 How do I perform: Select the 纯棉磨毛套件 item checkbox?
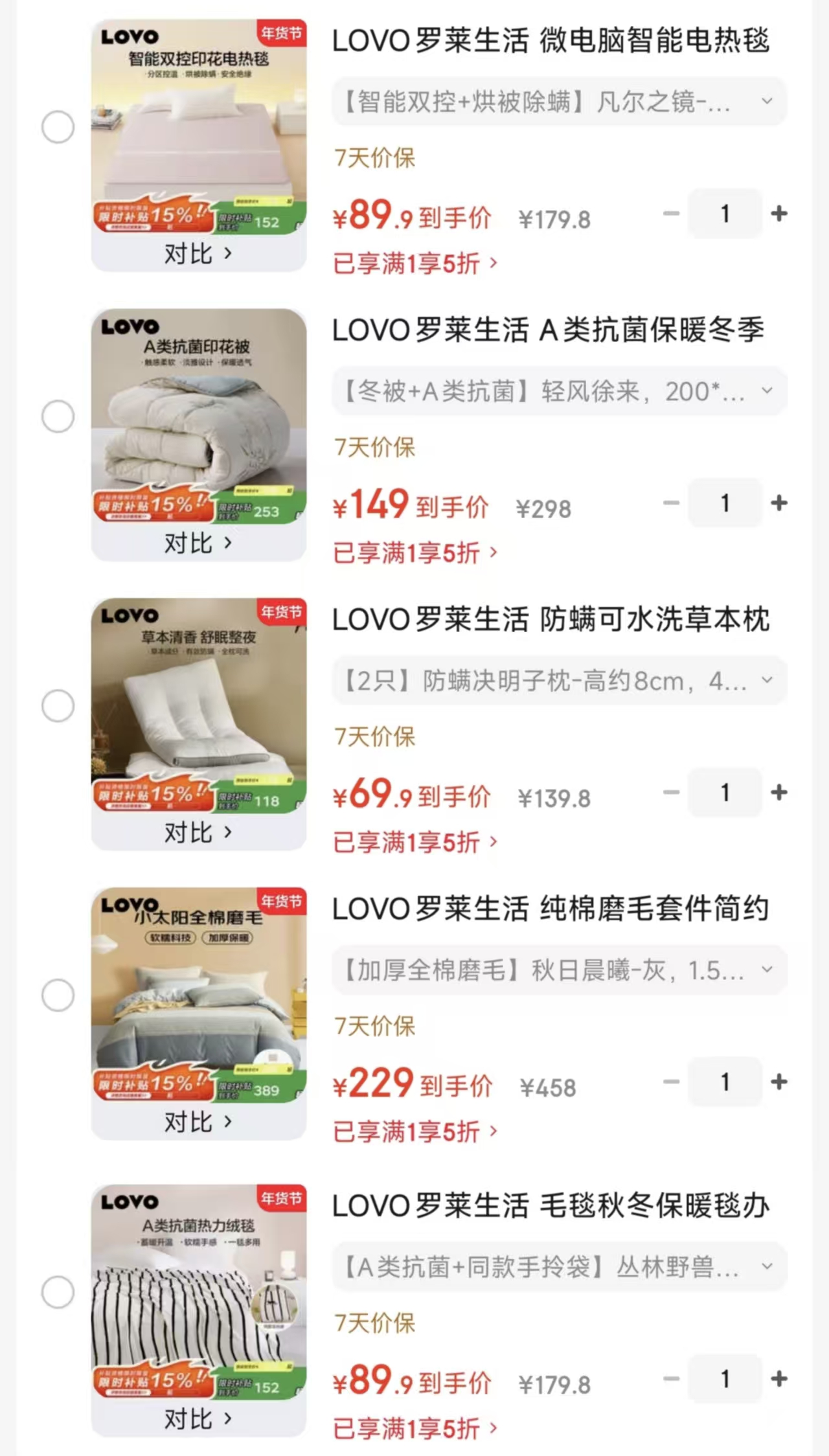58,995
